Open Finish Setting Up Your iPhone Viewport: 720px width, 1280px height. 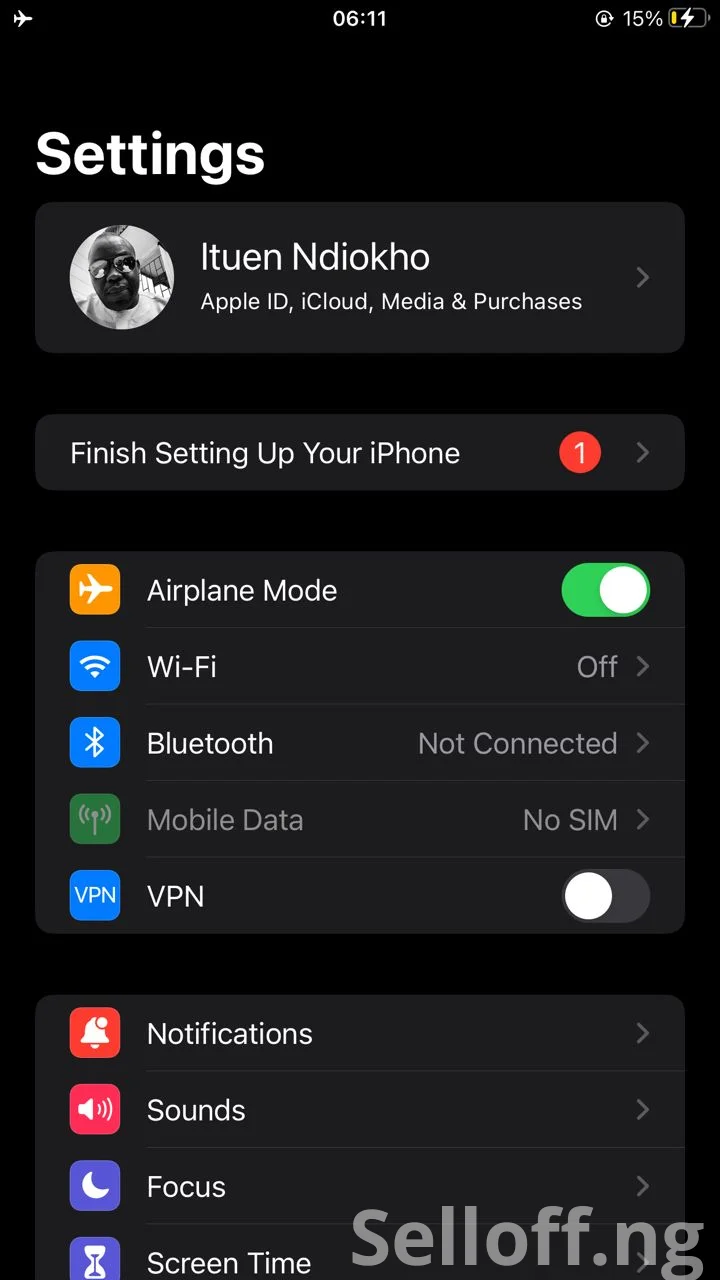[x=360, y=453]
